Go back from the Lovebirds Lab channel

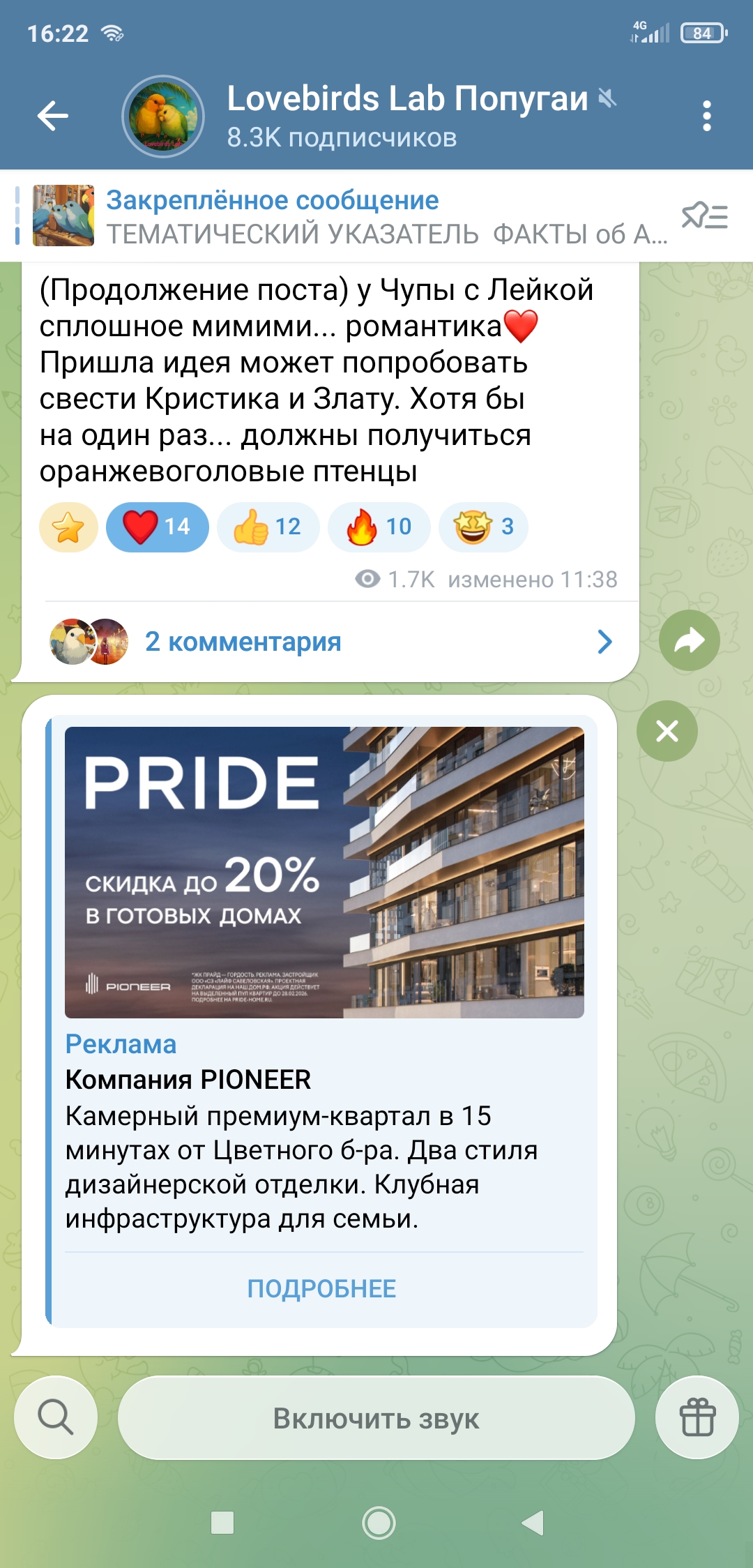pyautogui.click(x=53, y=116)
